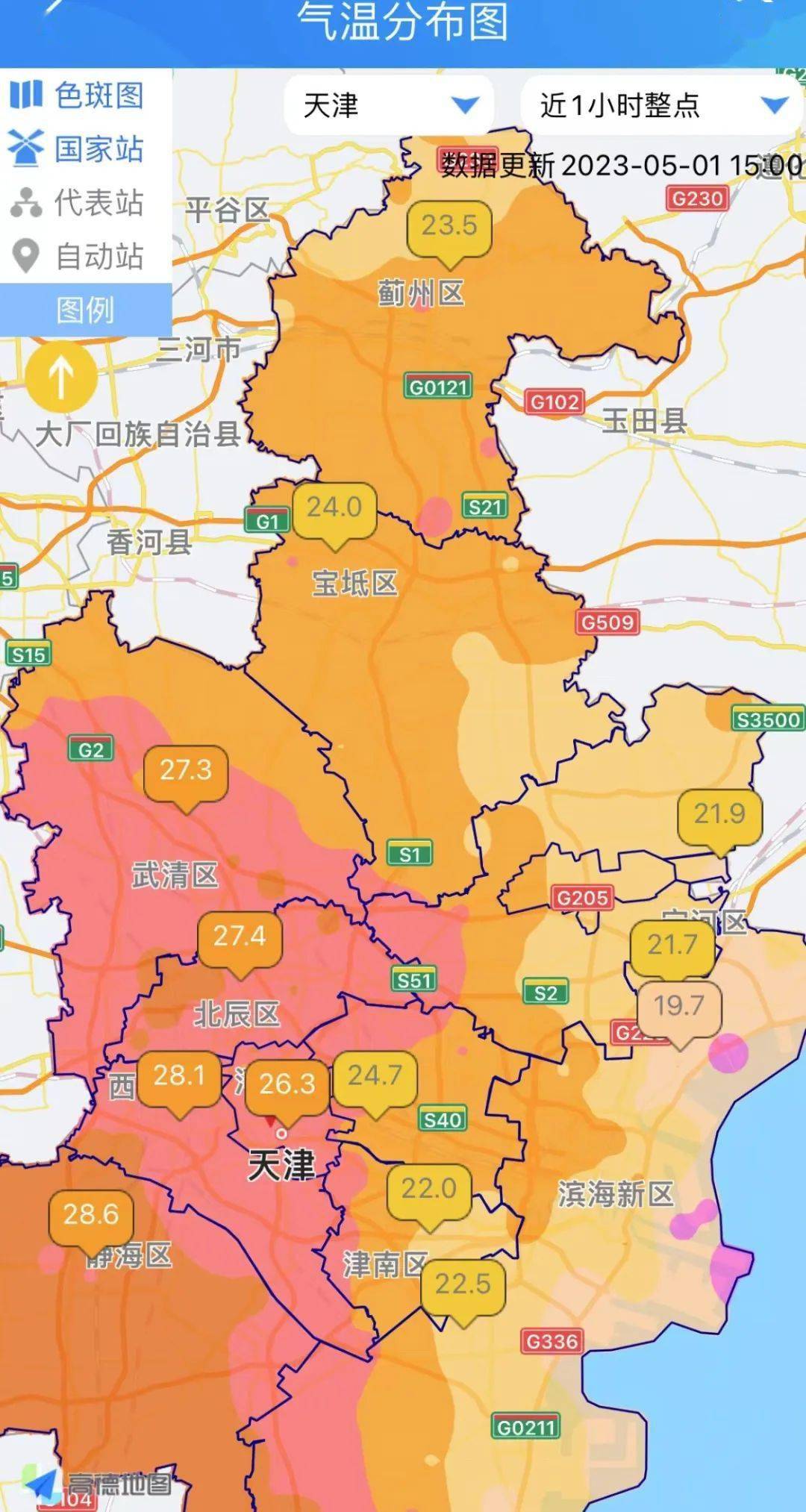Tap the 23.5 temperature marker in 蓟州区
Image resolution: width=806 pixels, height=1512 pixels.
[x=449, y=226]
